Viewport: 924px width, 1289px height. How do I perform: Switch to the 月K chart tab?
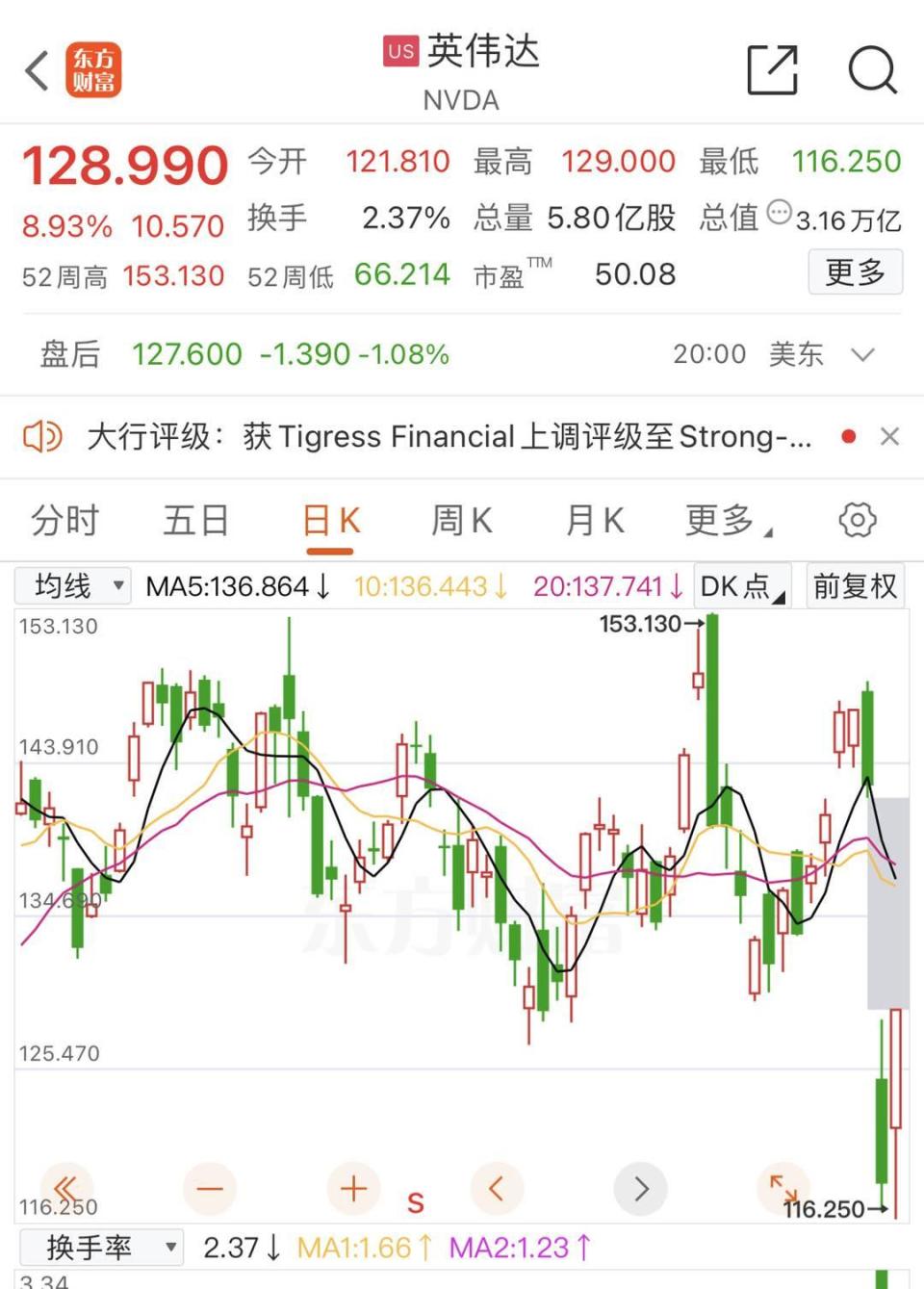[x=595, y=521]
